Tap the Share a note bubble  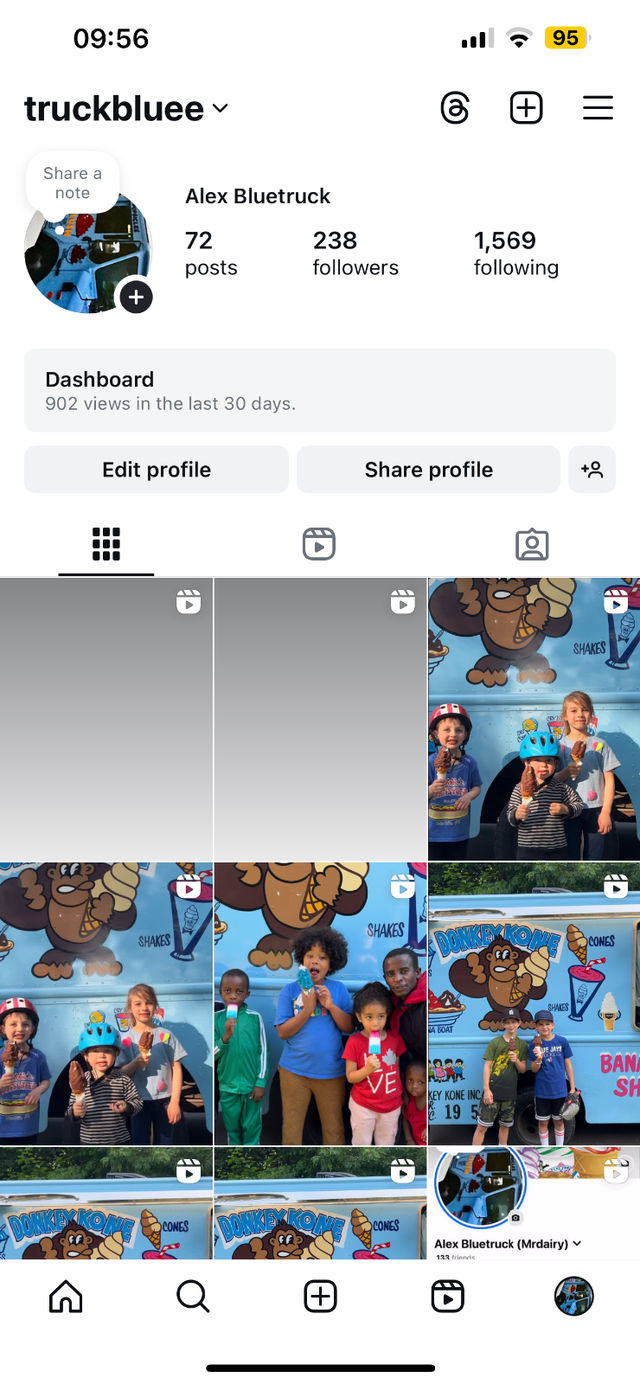pyautogui.click(x=72, y=183)
